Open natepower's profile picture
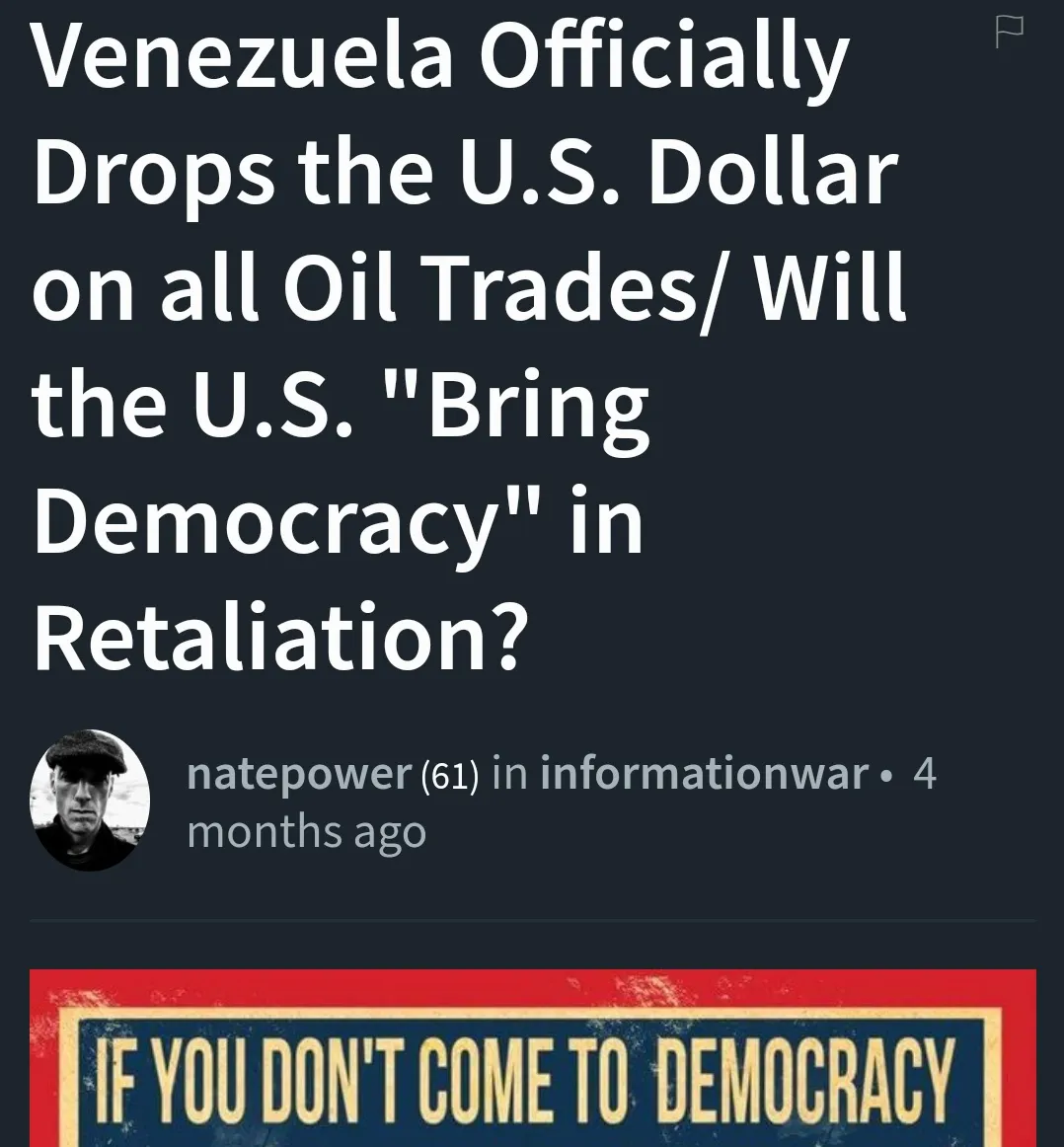Image resolution: width=1064 pixels, height=1147 pixels. point(90,801)
